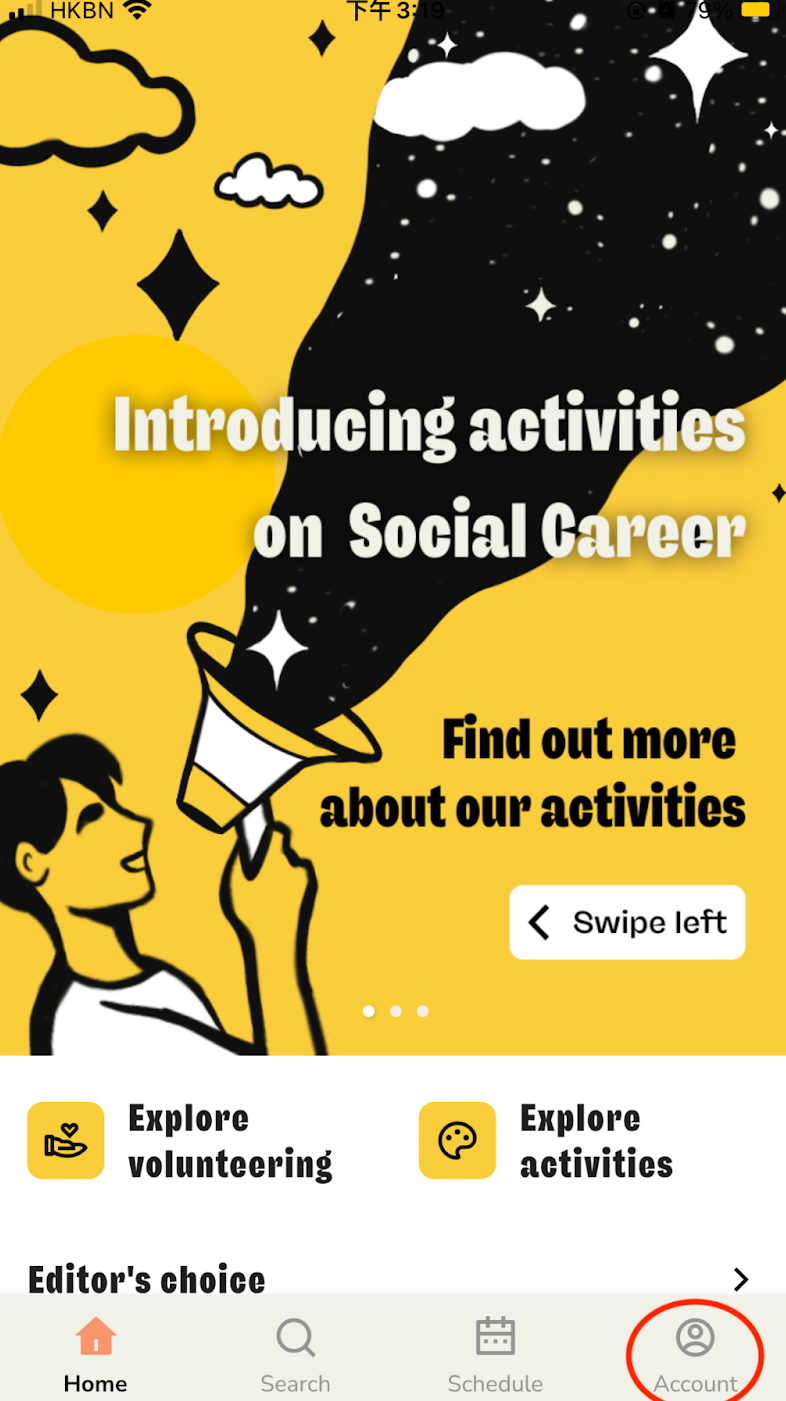Switch to the Account tab
Viewport: 786px width, 1401px height.
pyautogui.click(x=695, y=1355)
